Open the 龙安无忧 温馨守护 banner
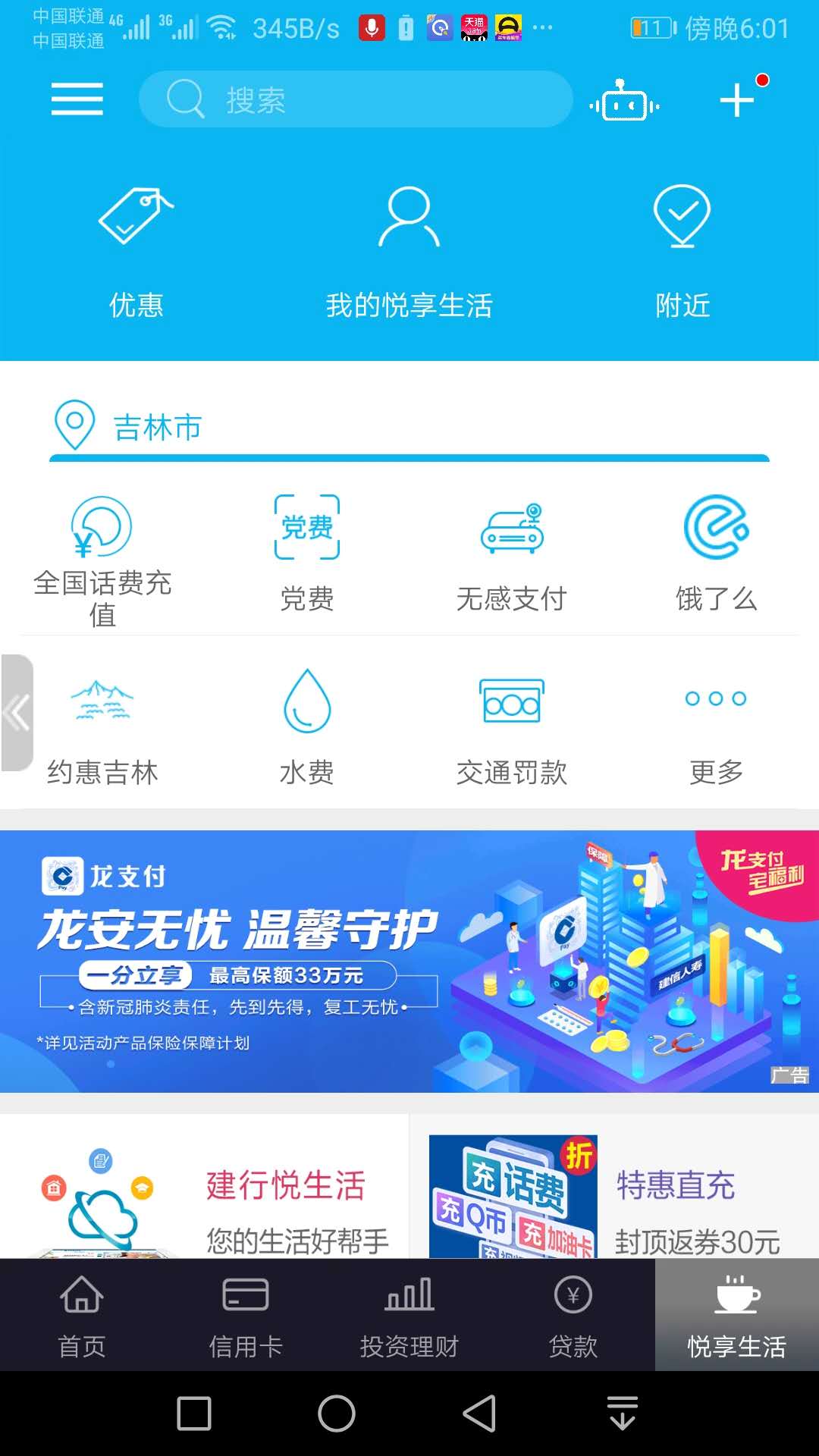This screenshot has width=819, height=1456. (409, 961)
